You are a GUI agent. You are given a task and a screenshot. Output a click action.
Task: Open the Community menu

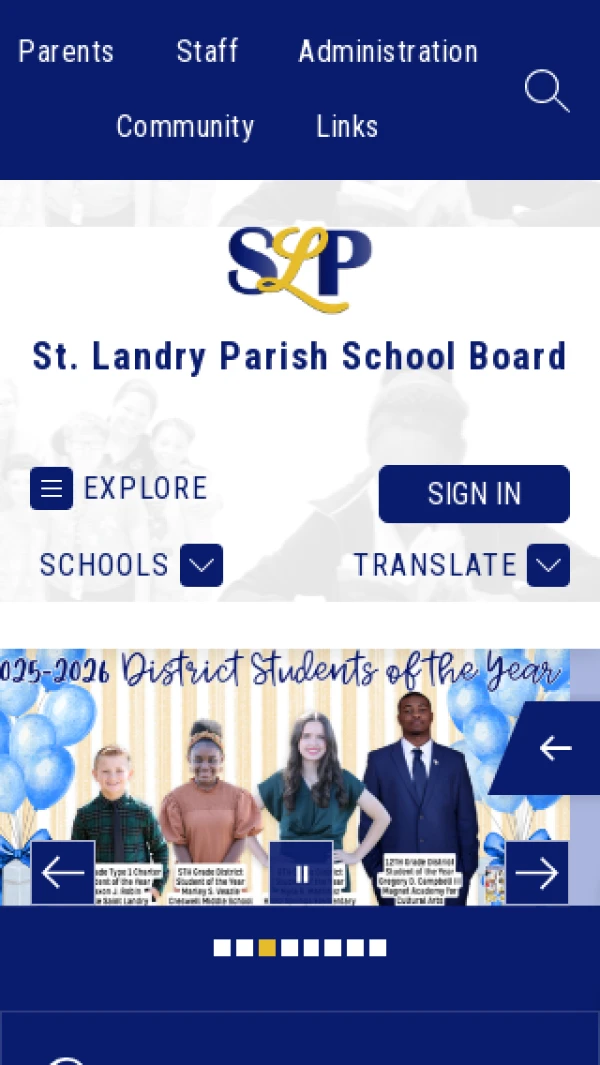point(185,127)
